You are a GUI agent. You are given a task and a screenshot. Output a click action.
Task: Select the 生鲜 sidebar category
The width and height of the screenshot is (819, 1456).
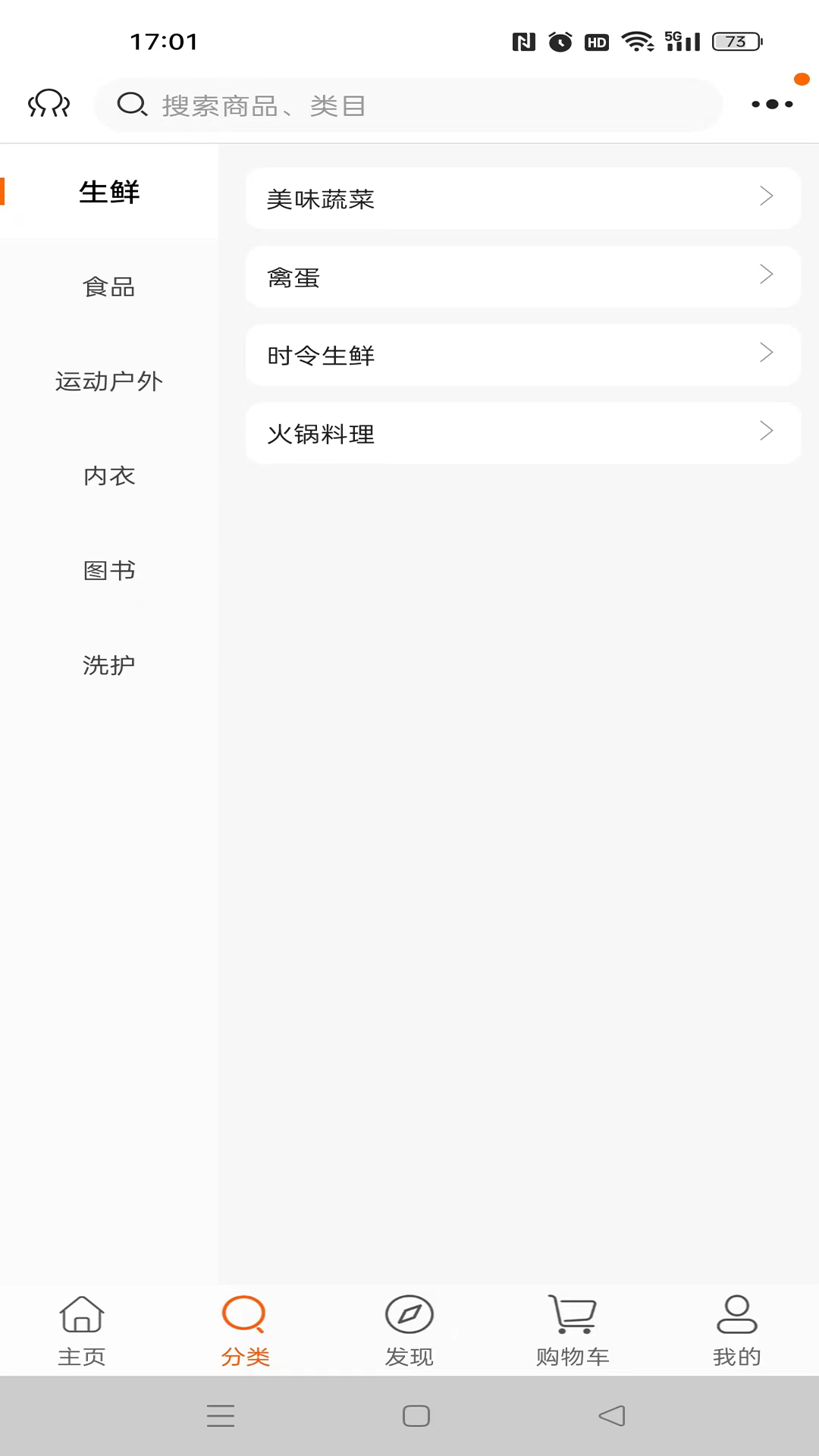coord(109,192)
